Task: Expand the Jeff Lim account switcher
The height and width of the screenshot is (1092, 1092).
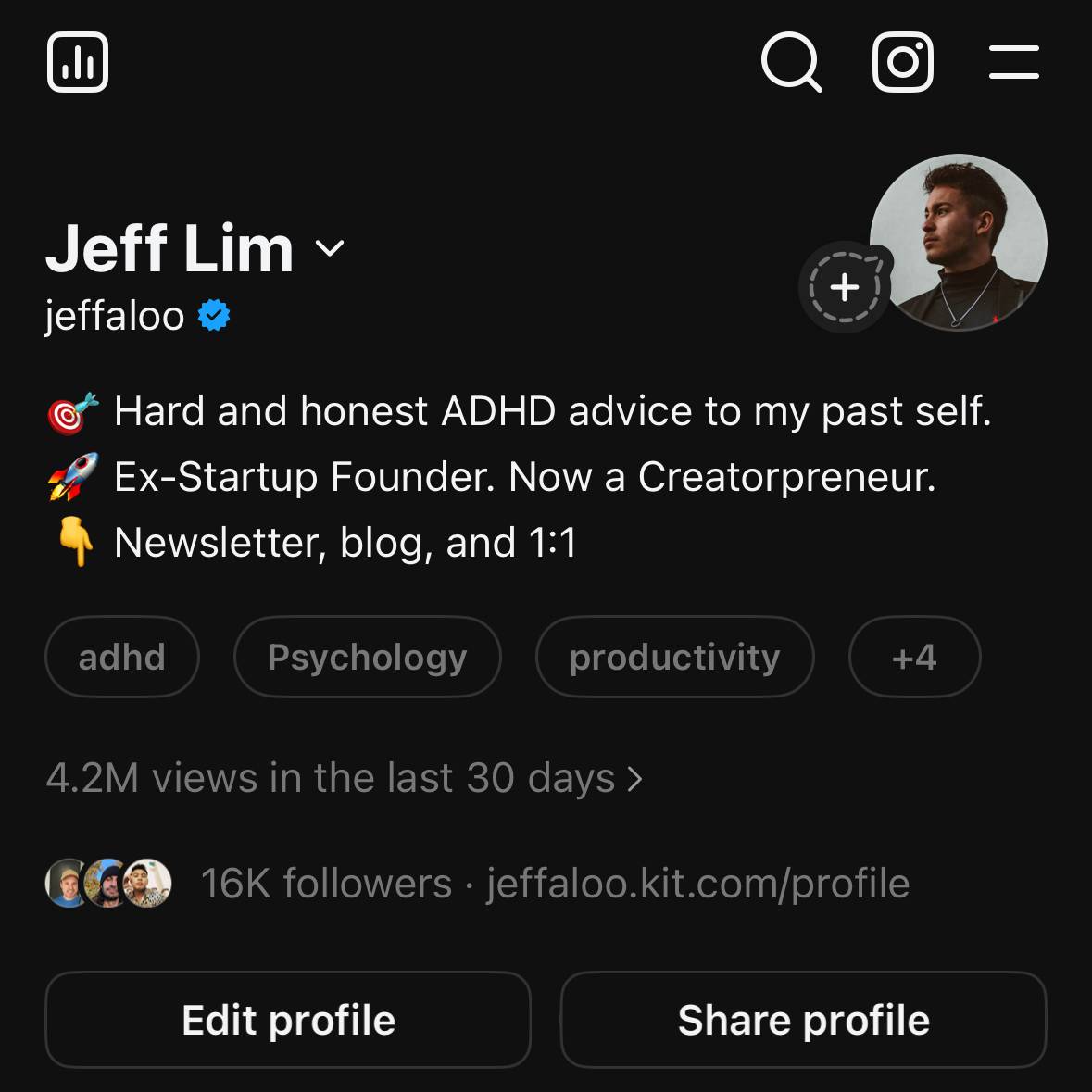Action: pyautogui.click(x=330, y=248)
